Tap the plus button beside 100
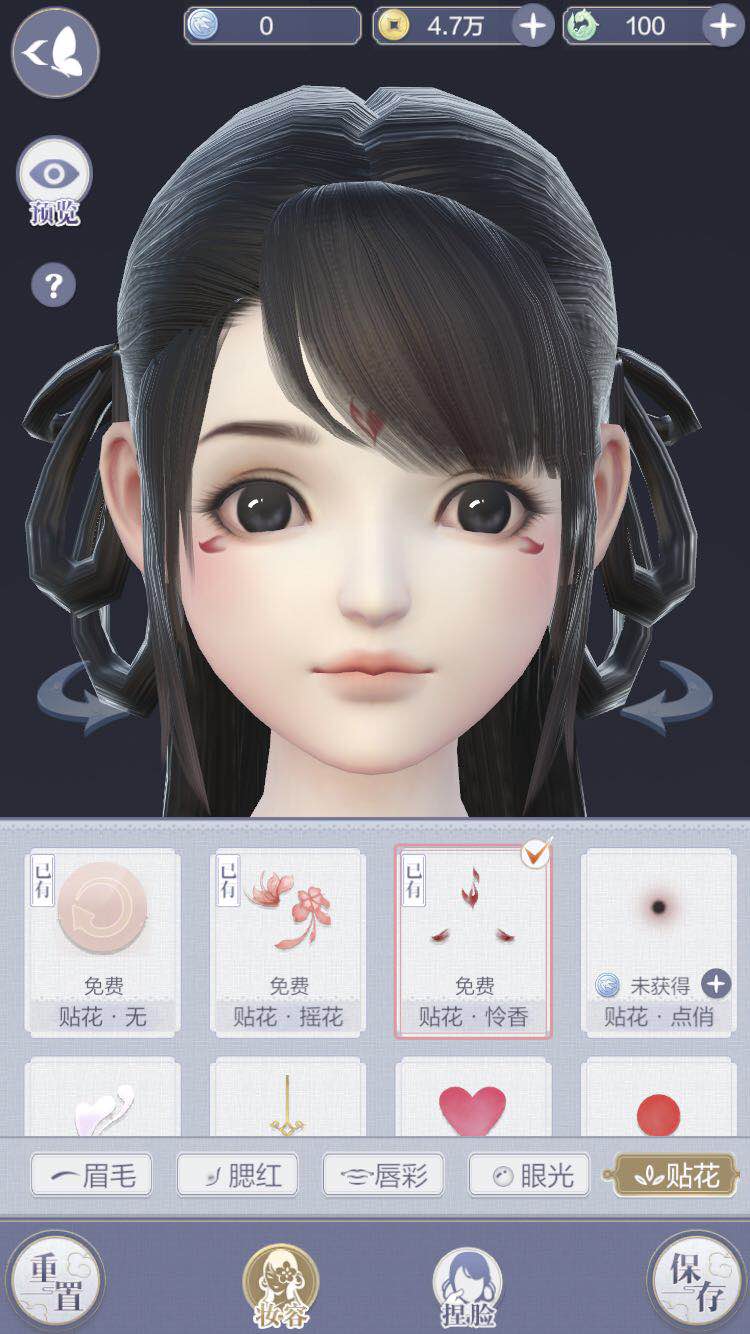This screenshot has width=750, height=1334. click(723, 26)
